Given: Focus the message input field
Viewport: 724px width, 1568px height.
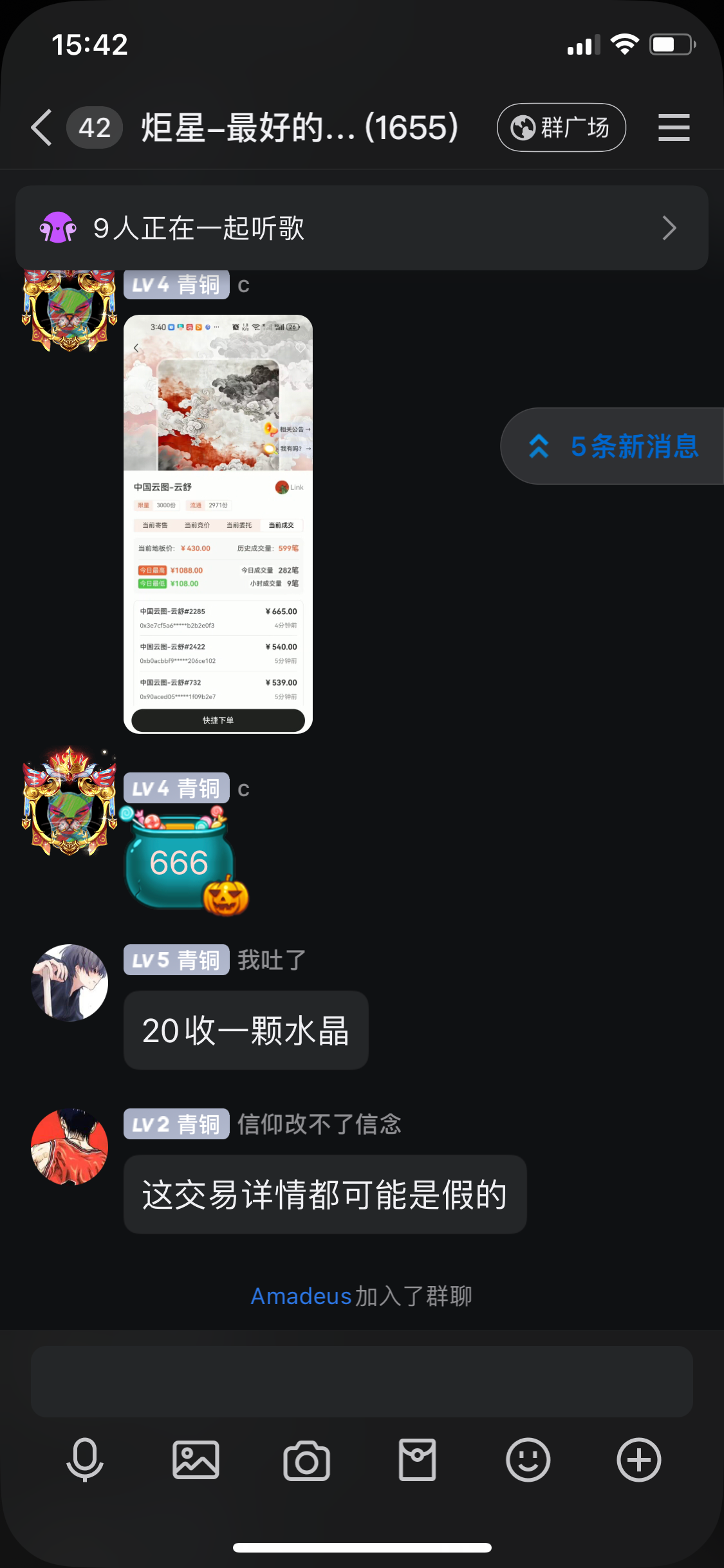Looking at the screenshot, I should click(362, 1381).
